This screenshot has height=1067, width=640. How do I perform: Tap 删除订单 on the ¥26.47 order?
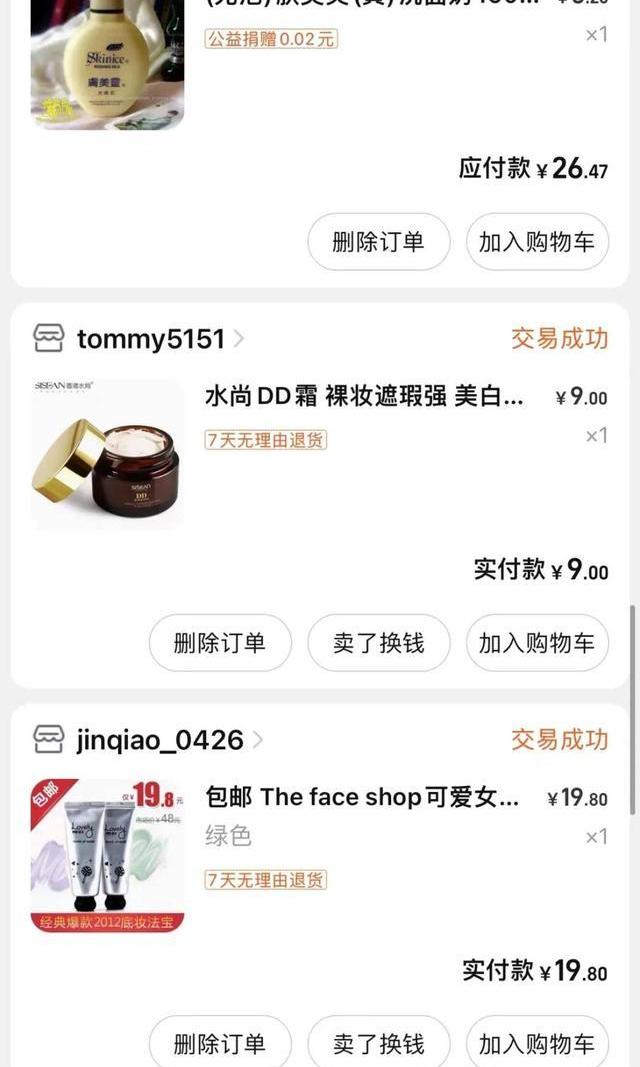378,242
